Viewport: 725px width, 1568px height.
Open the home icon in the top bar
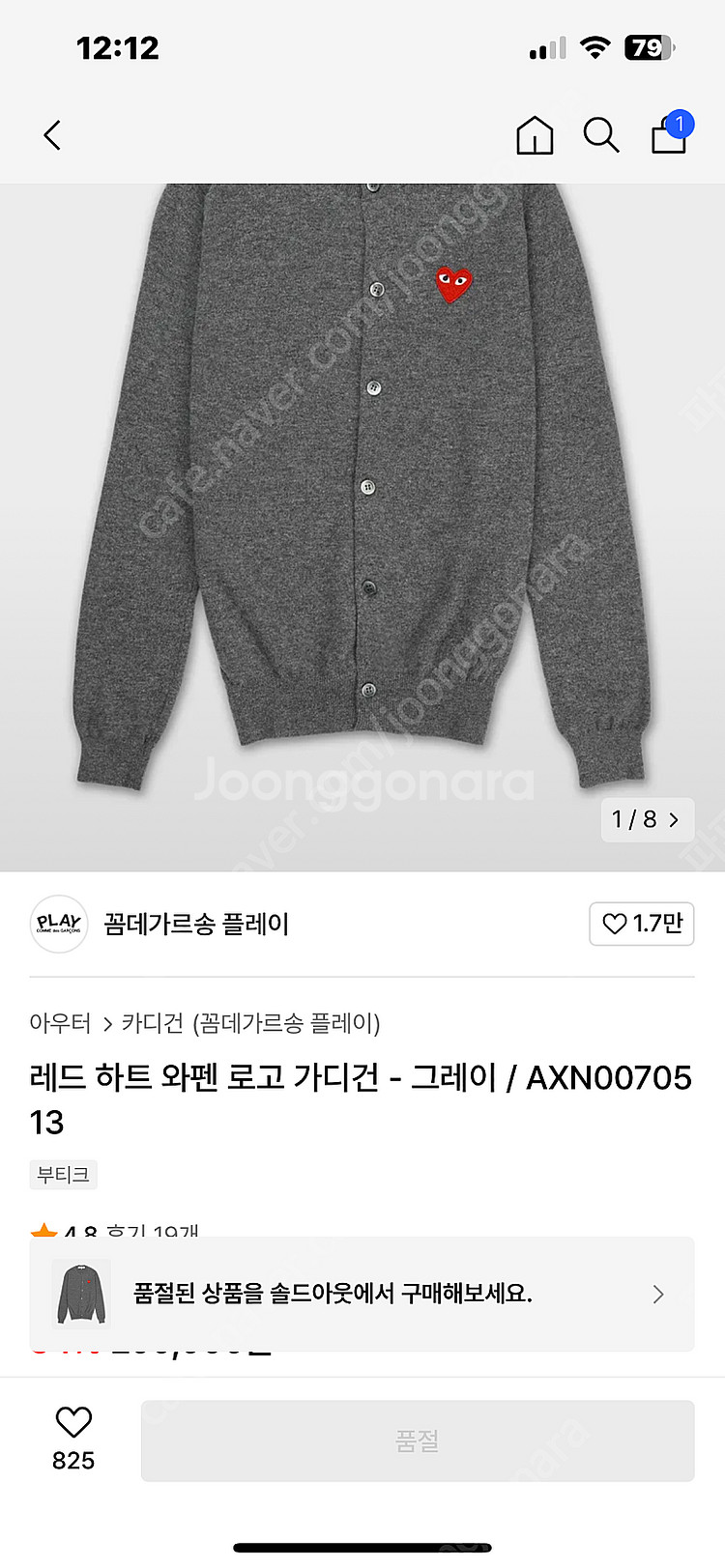535,135
